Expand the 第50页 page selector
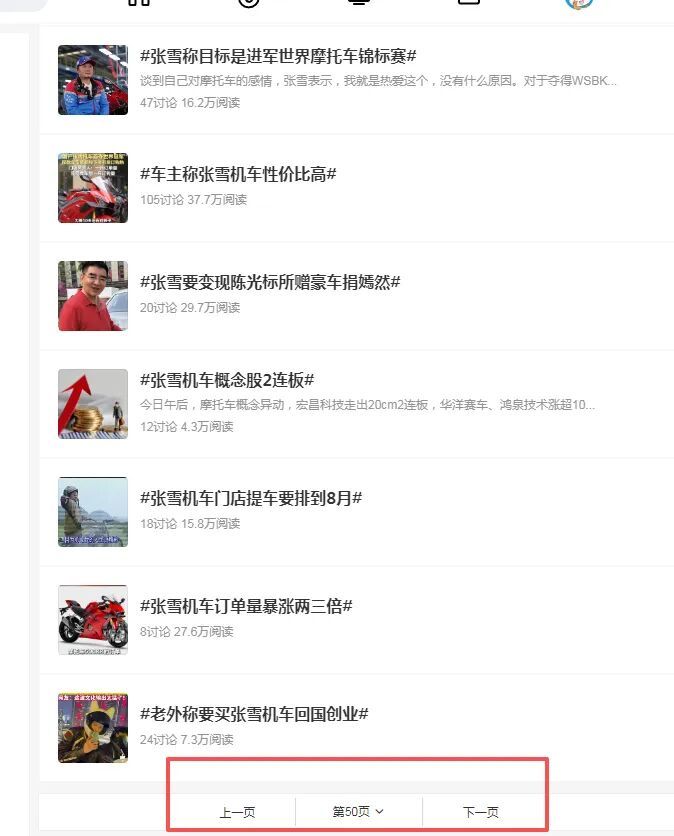This screenshot has height=836, width=674. click(x=358, y=812)
